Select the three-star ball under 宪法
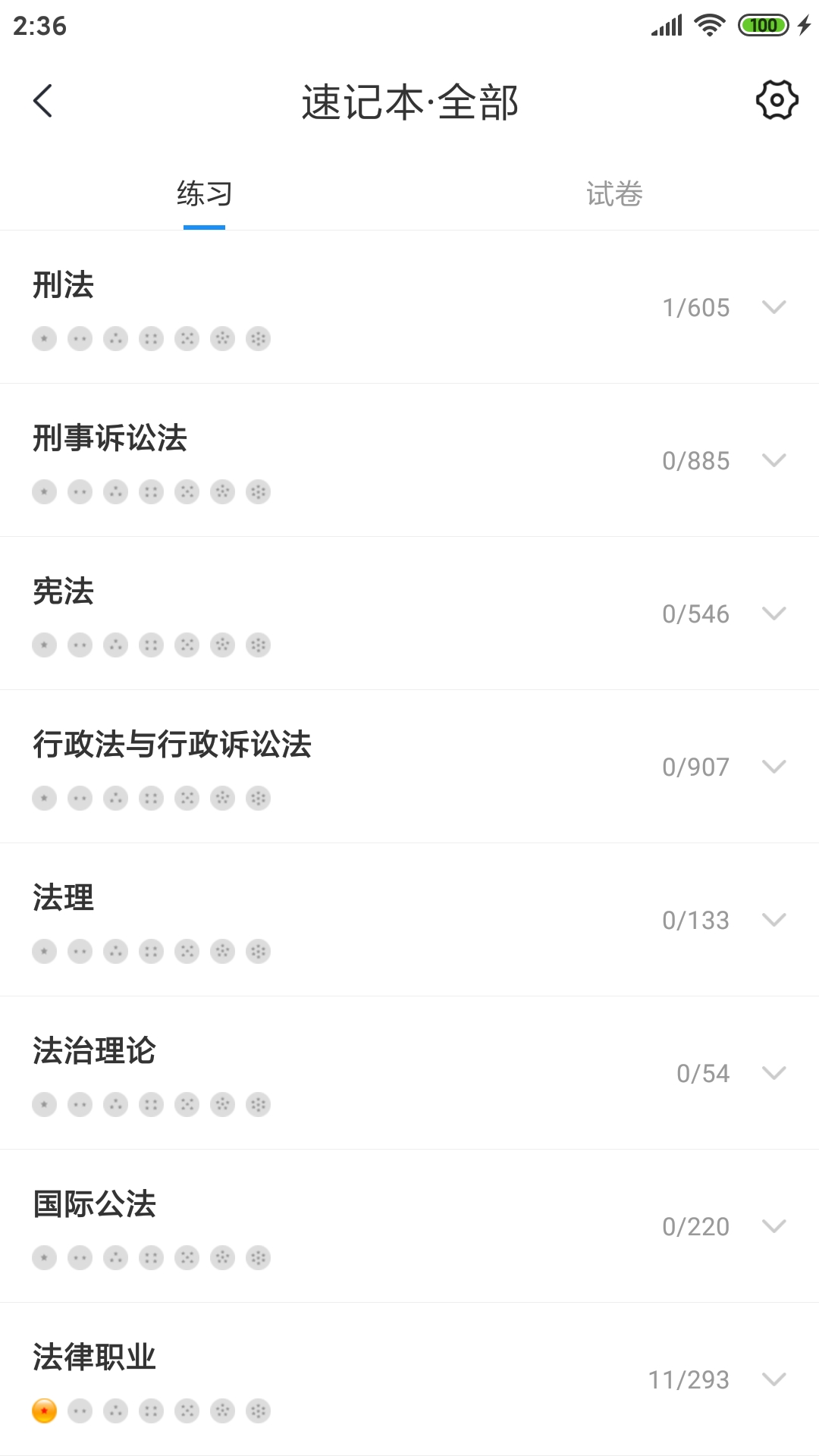819x1456 pixels. coord(116,645)
